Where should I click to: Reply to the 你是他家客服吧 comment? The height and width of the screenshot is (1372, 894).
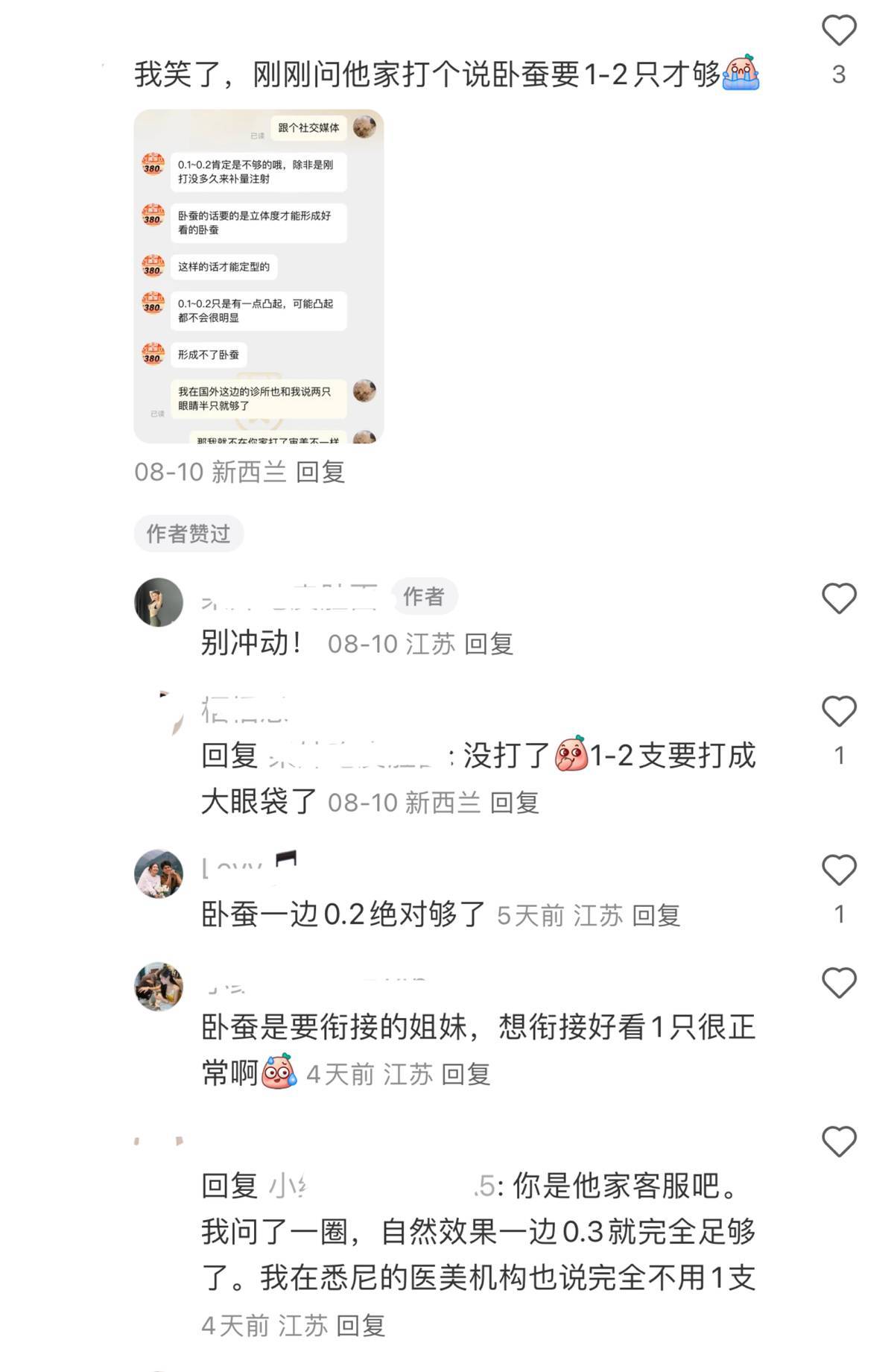361,1326
